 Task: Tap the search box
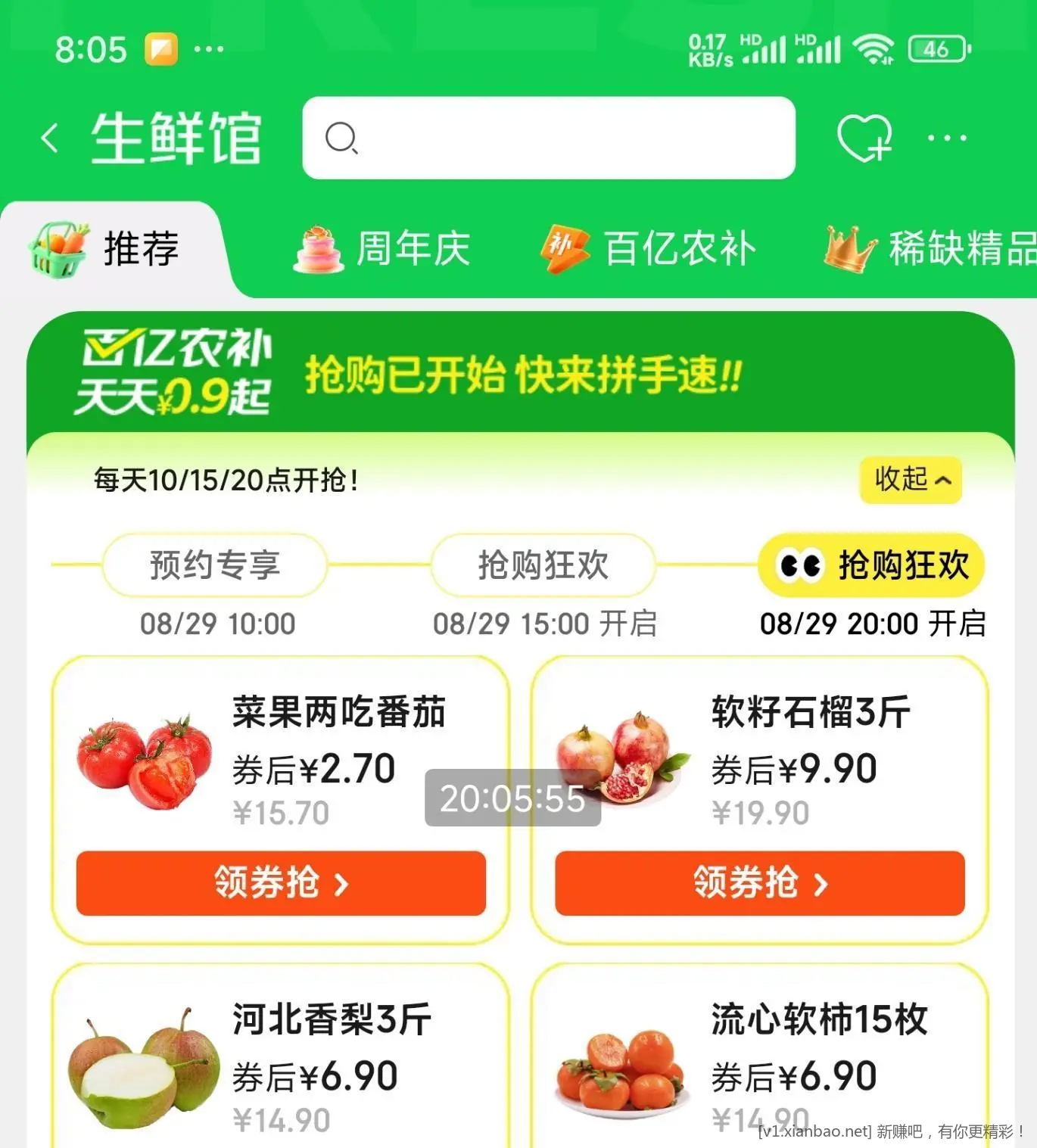click(549, 138)
